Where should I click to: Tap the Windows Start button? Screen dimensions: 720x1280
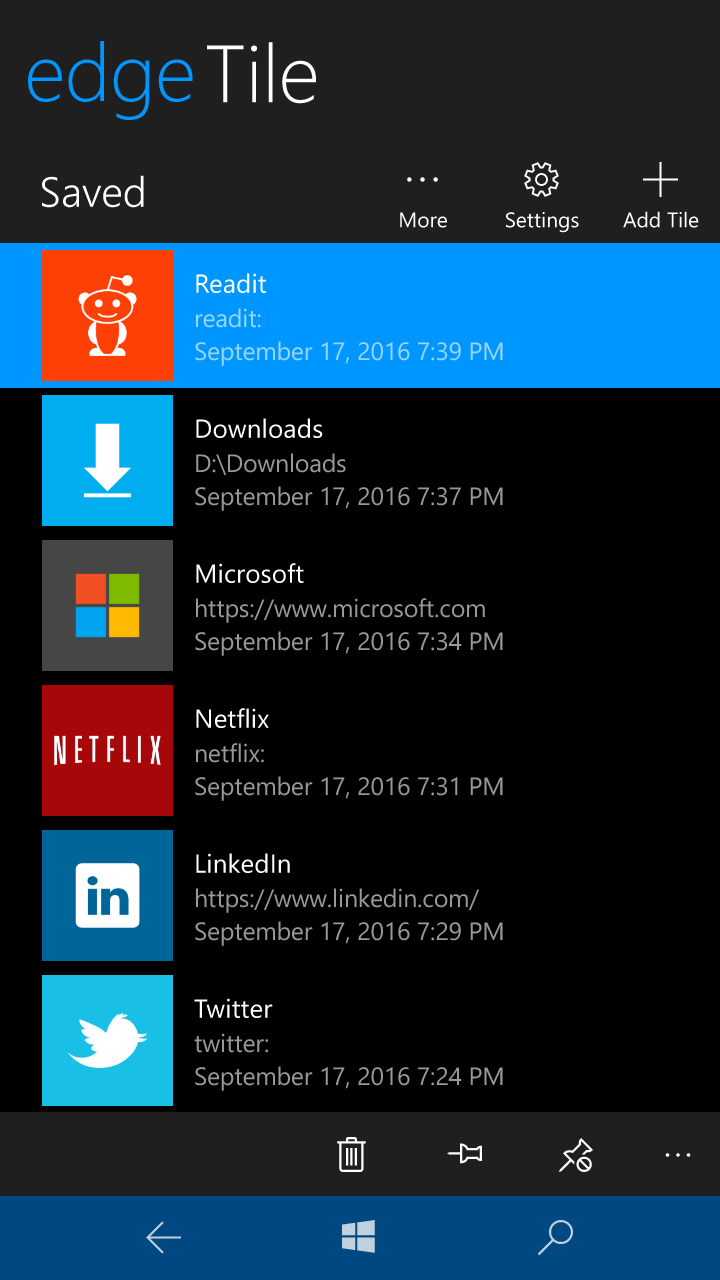(358, 1238)
